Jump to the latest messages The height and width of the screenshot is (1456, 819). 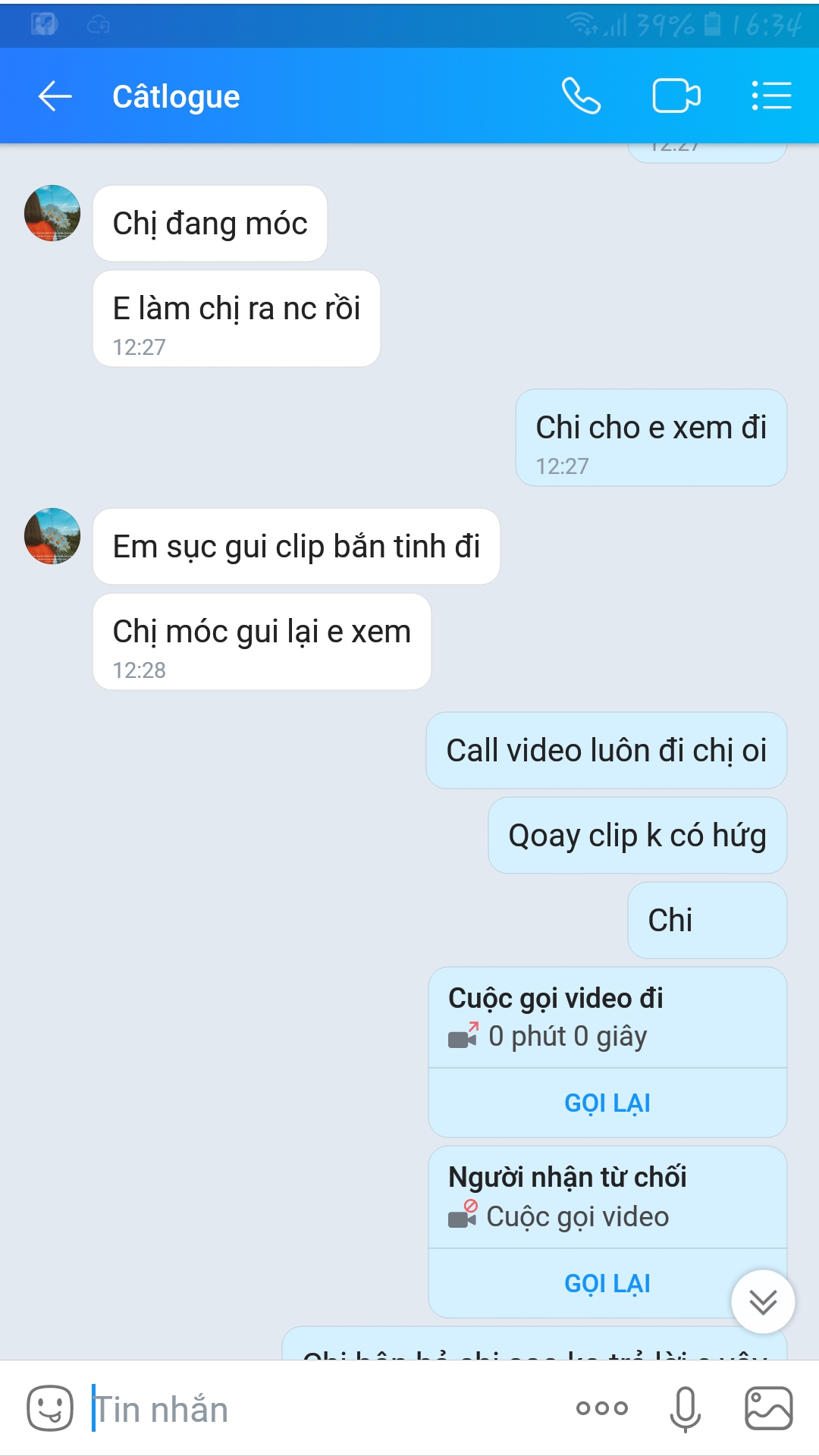point(763,1301)
